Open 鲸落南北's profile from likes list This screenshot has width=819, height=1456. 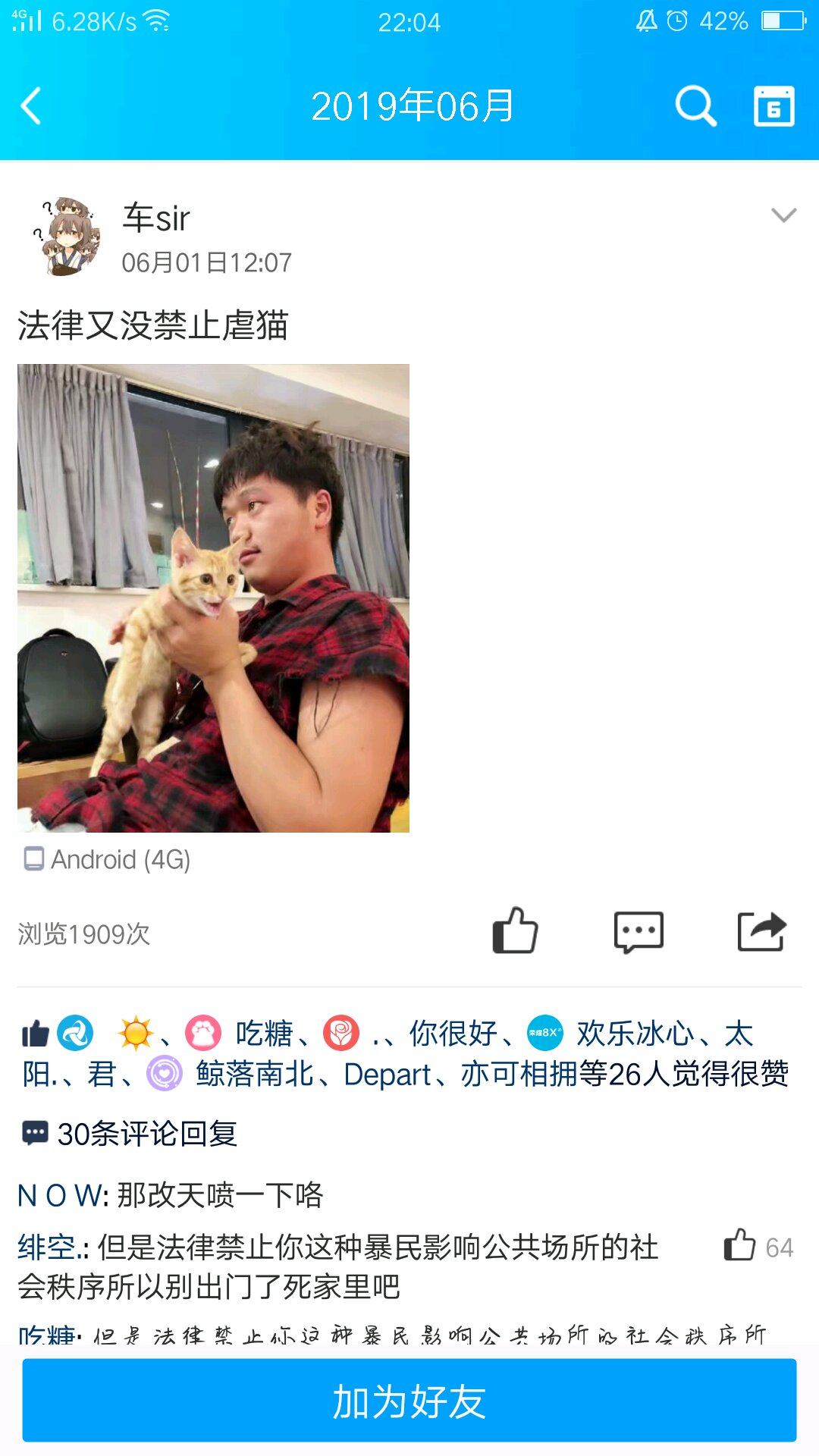click(x=254, y=1074)
